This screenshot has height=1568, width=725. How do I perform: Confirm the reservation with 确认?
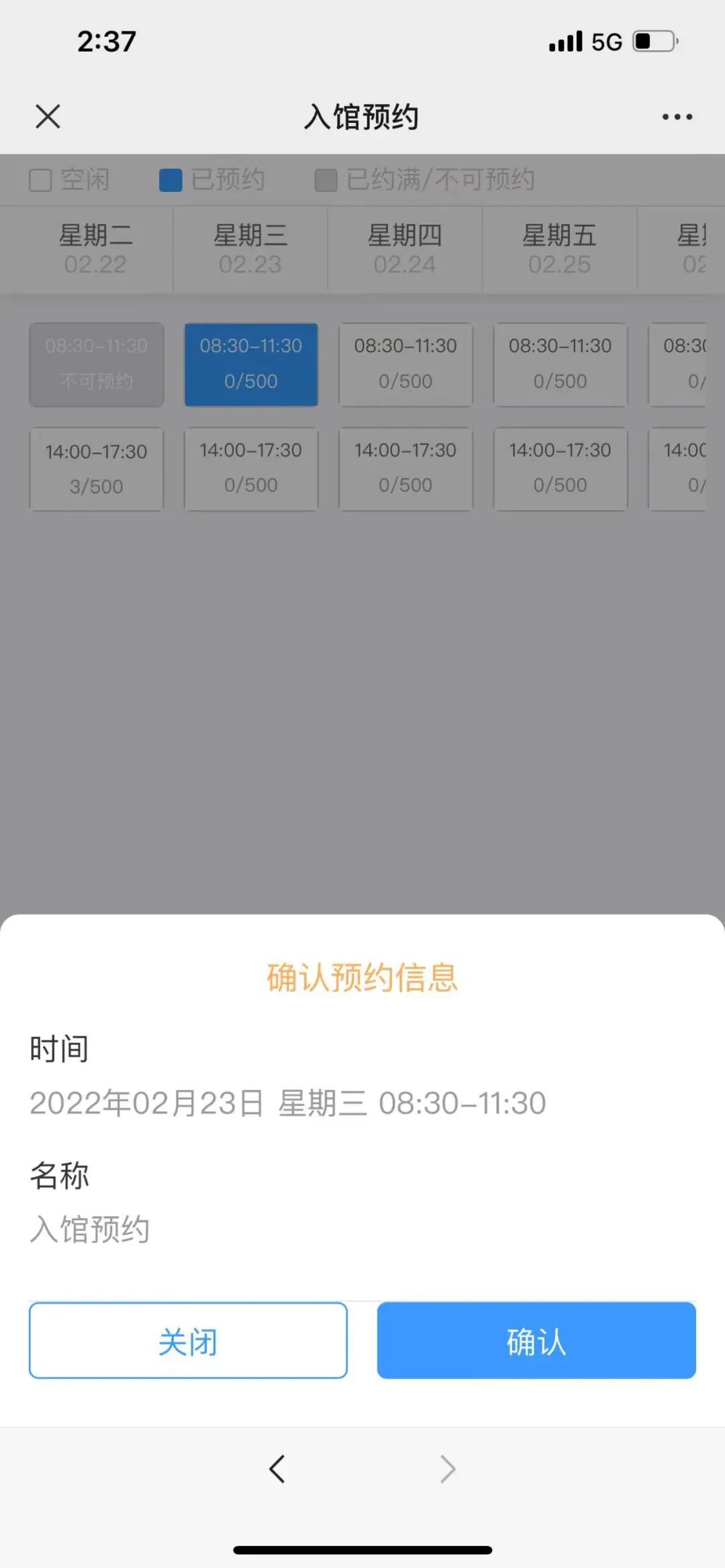(x=536, y=1341)
